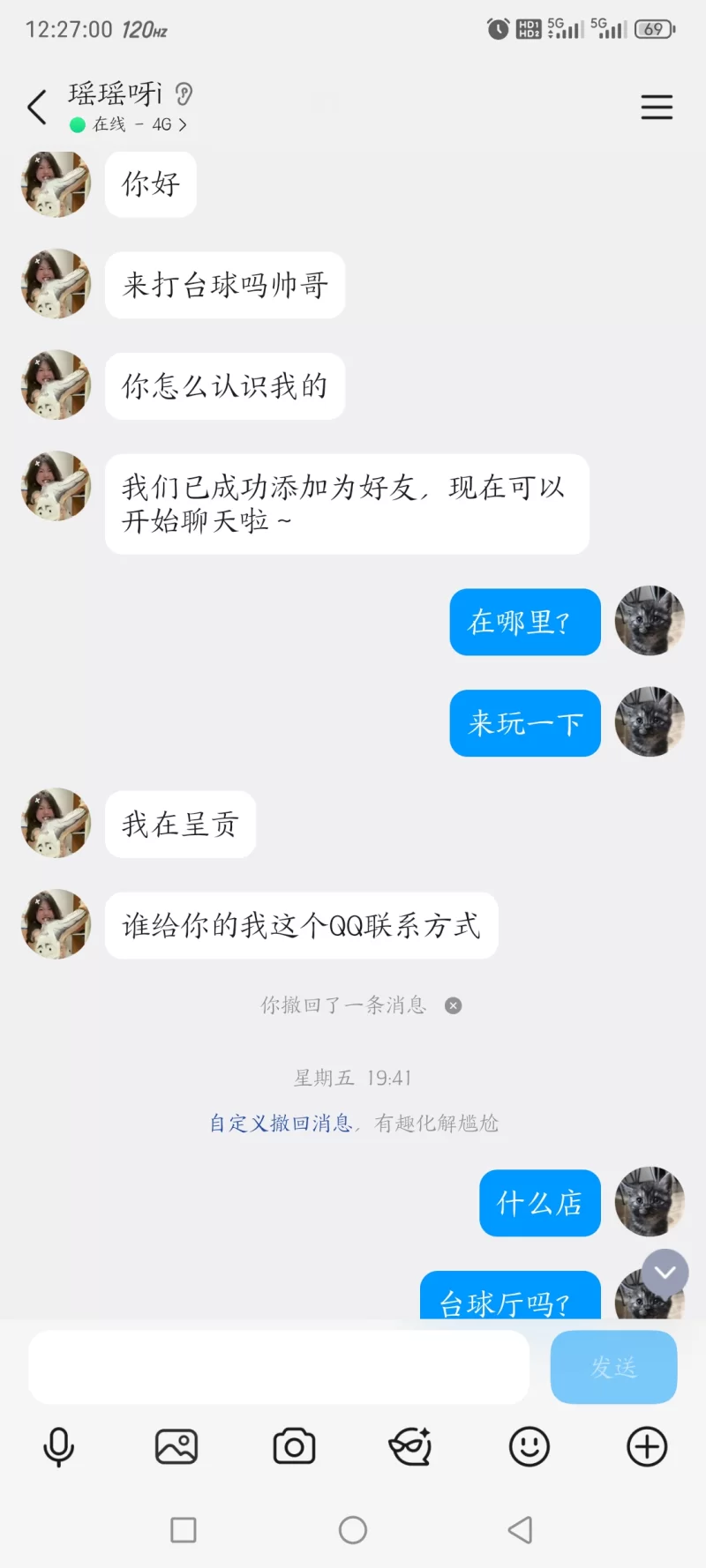The image size is (706, 1568).
Task: Open the mask effects icon in the toolbar
Action: point(411,1447)
